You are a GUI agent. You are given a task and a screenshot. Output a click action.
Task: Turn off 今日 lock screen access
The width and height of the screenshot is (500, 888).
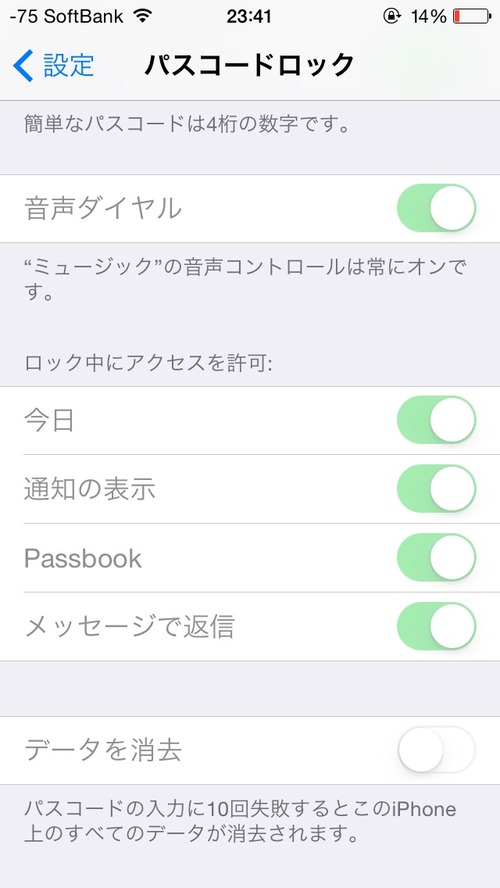click(x=436, y=420)
